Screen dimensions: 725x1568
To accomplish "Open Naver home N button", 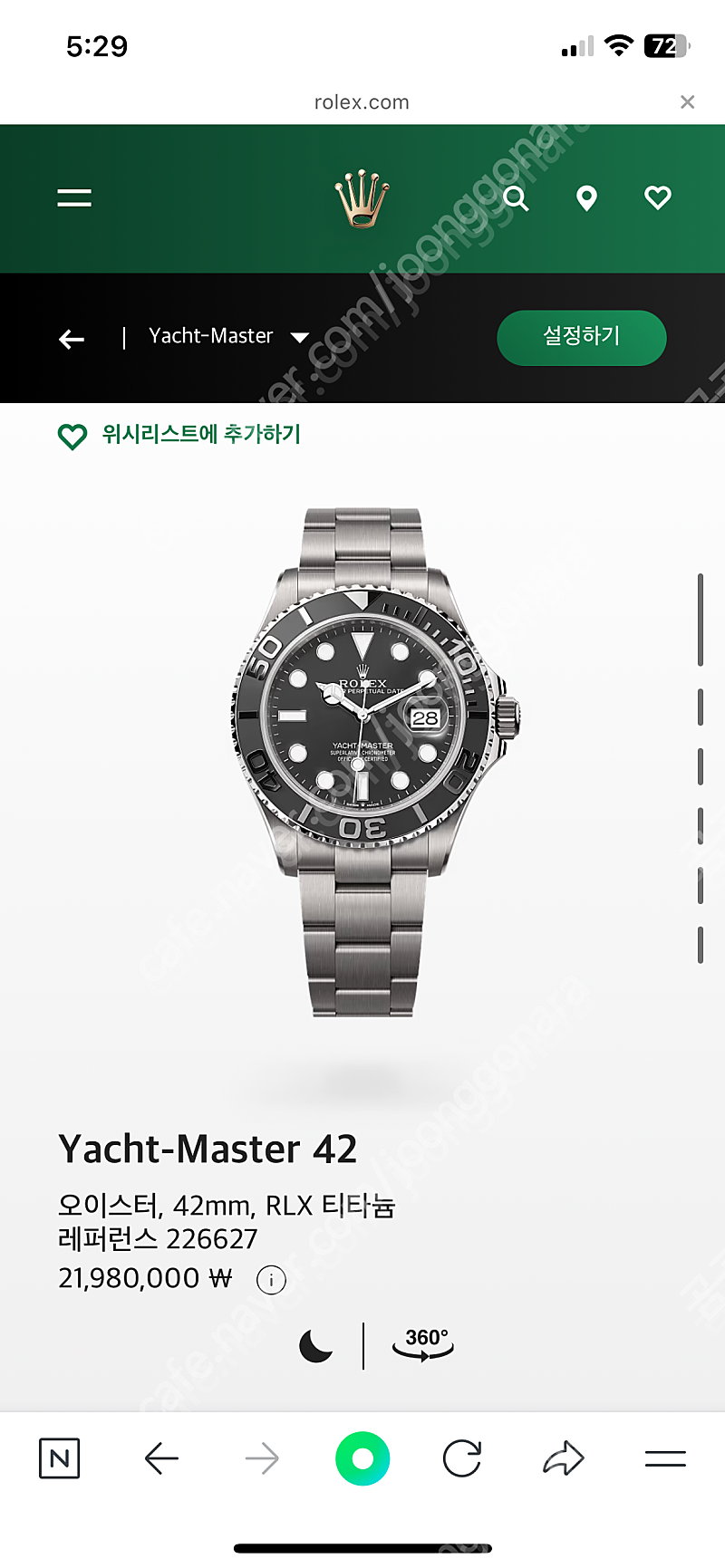I will coord(60,1458).
